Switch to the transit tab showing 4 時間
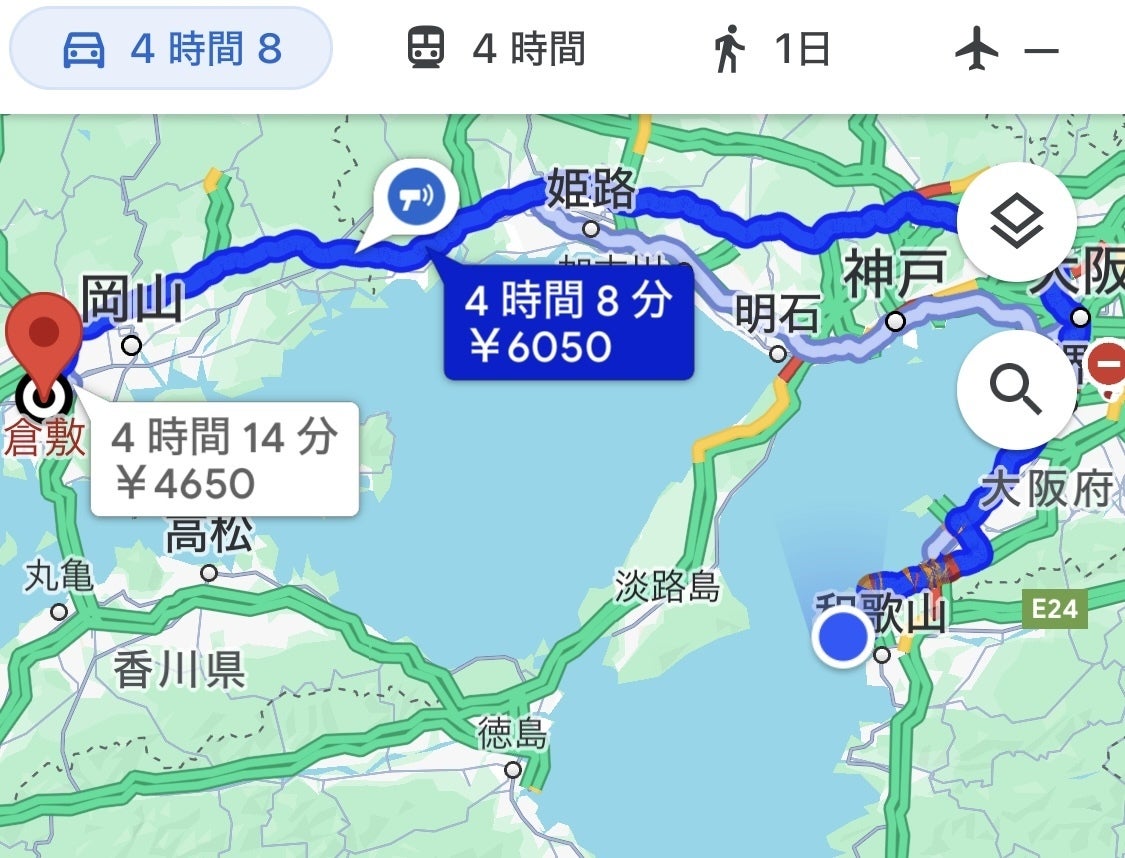 click(497, 49)
